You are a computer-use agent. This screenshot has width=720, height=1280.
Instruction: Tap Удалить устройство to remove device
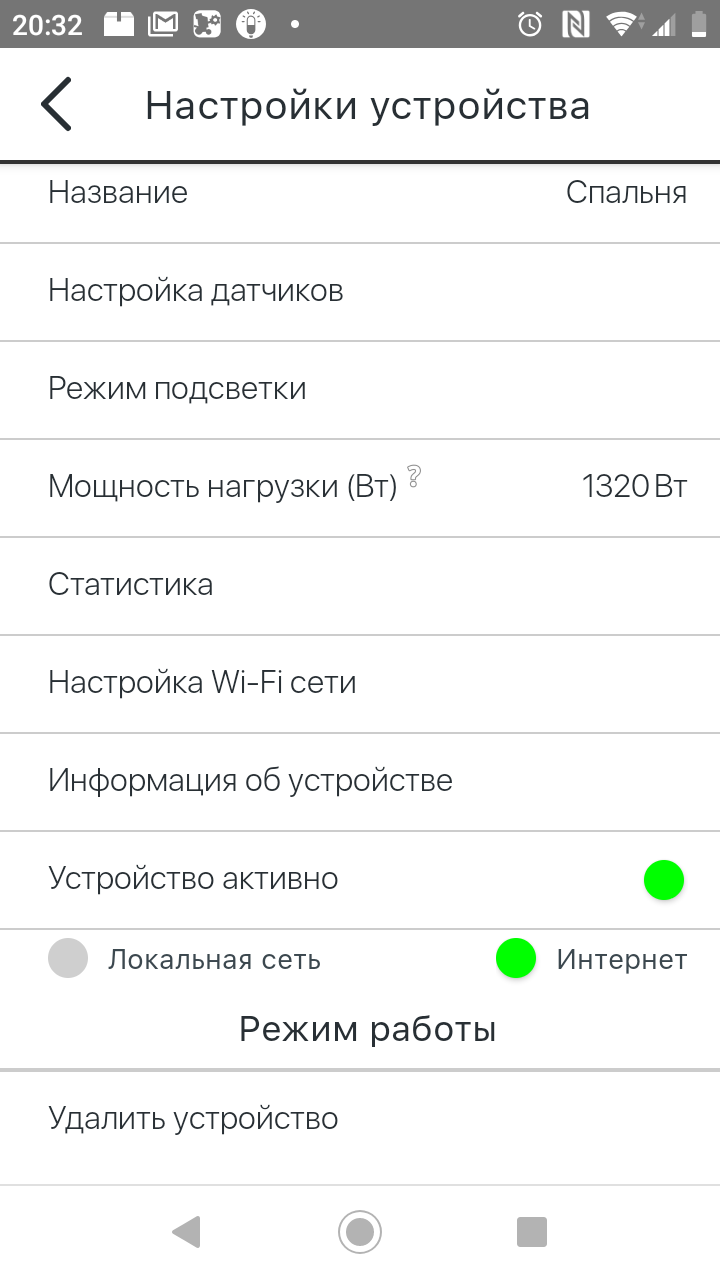click(x=193, y=1119)
